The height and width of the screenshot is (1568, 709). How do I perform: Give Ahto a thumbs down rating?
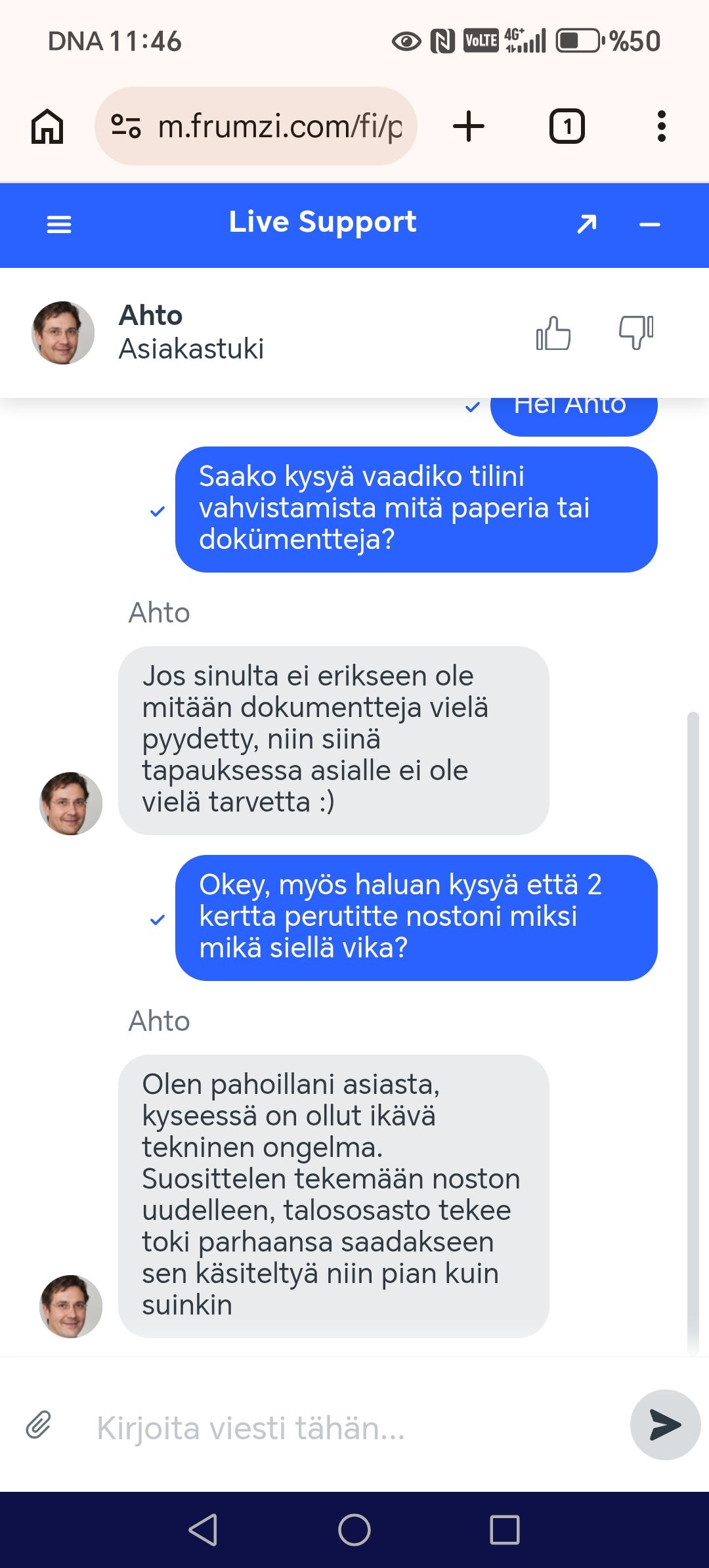pos(635,333)
